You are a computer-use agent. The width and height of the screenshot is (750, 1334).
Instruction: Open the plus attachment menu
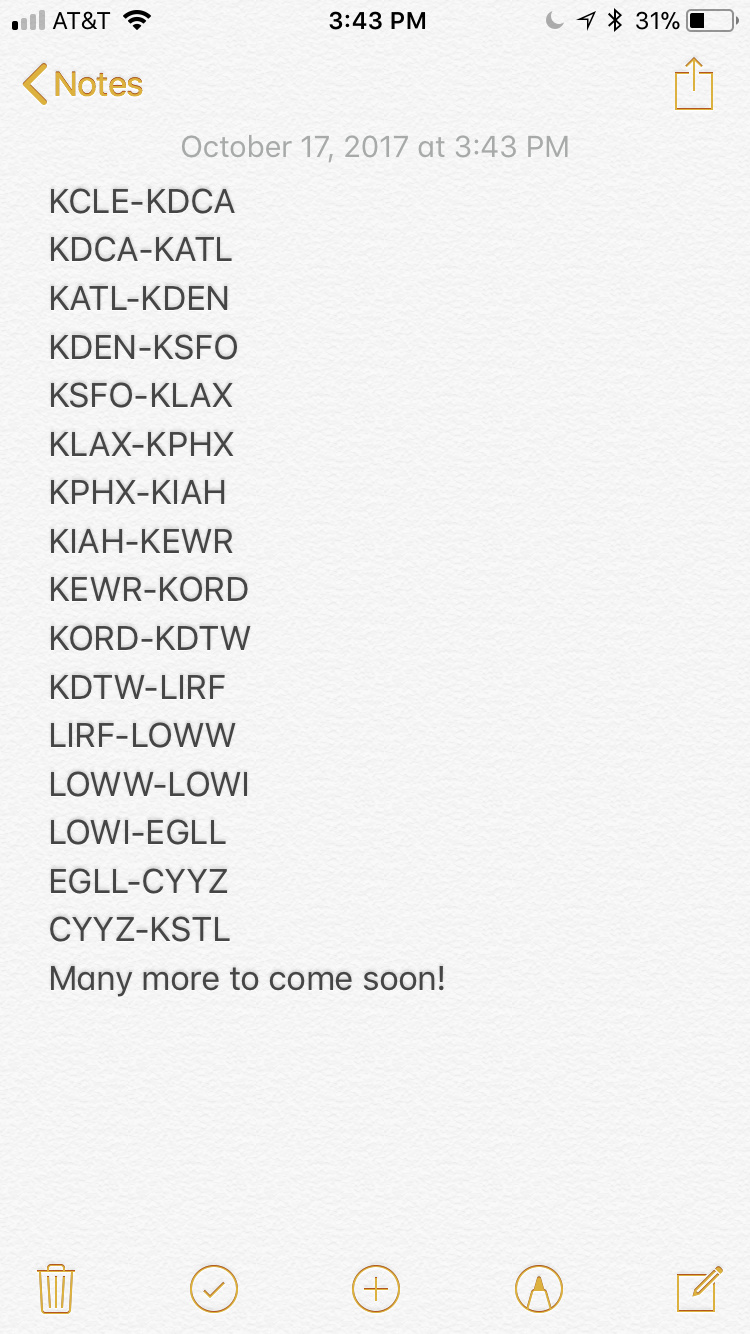pos(376,1288)
